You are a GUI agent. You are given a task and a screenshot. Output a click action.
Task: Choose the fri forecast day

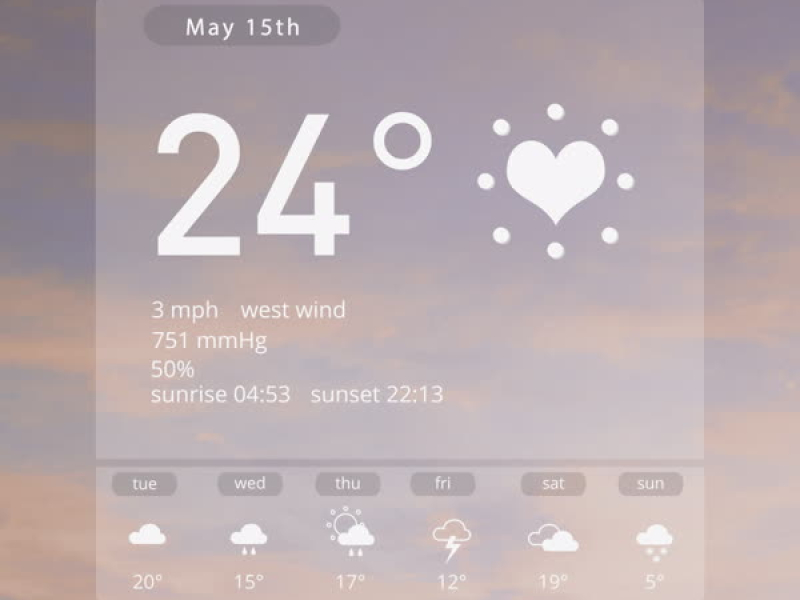[x=442, y=484]
